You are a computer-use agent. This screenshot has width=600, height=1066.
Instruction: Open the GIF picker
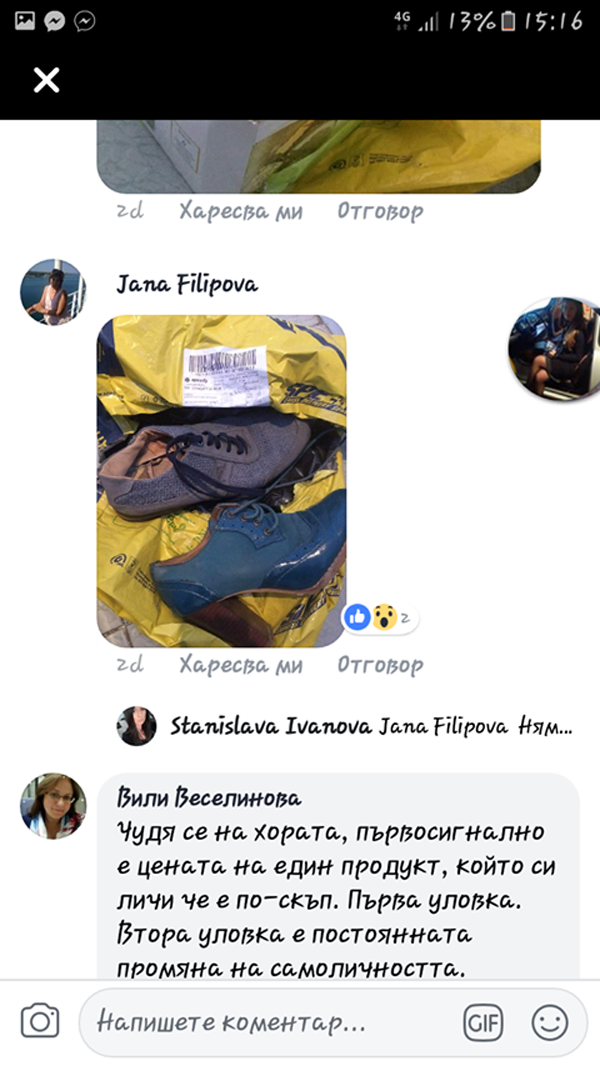click(x=483, y=1022)
